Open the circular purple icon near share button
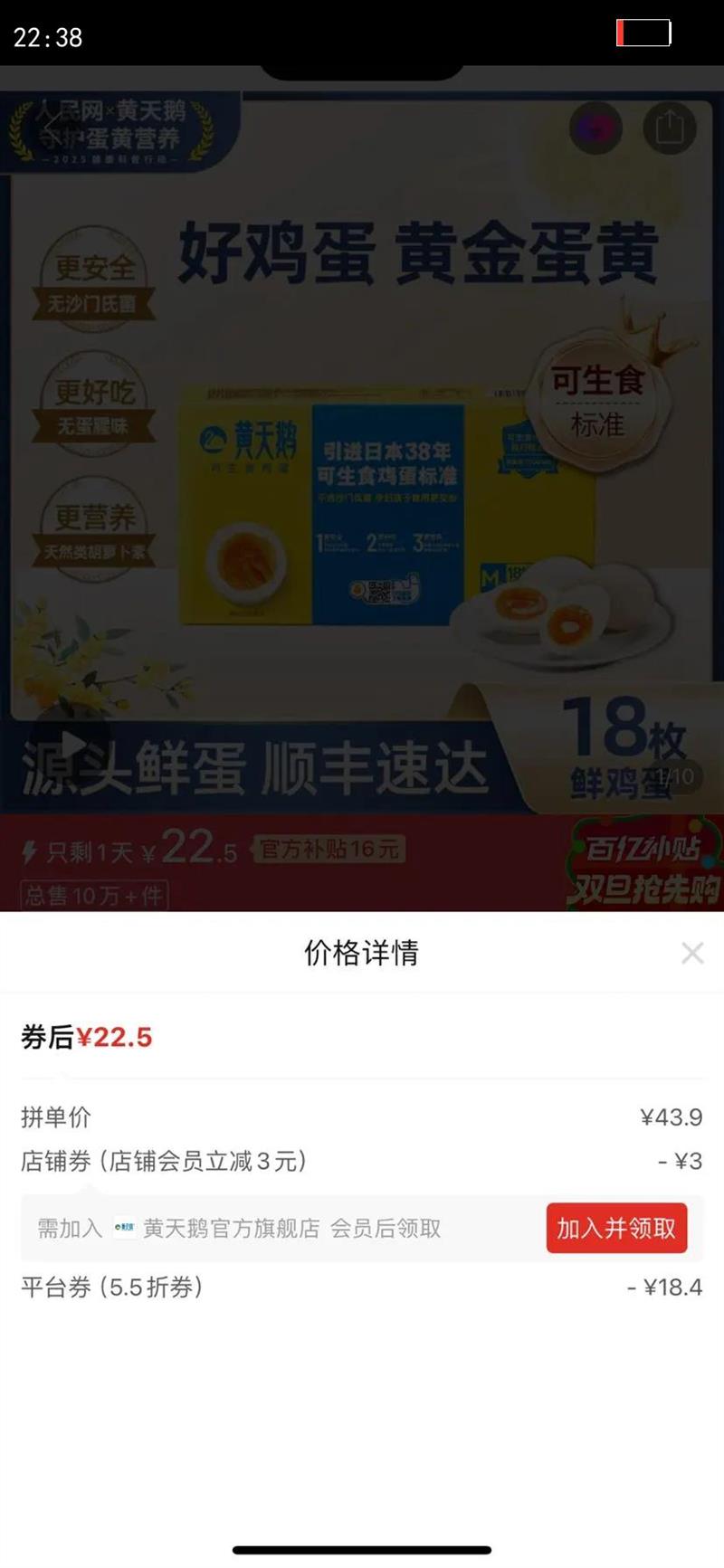The width and height of the screenshot is (724, 1568). click(x=595, y=128)
